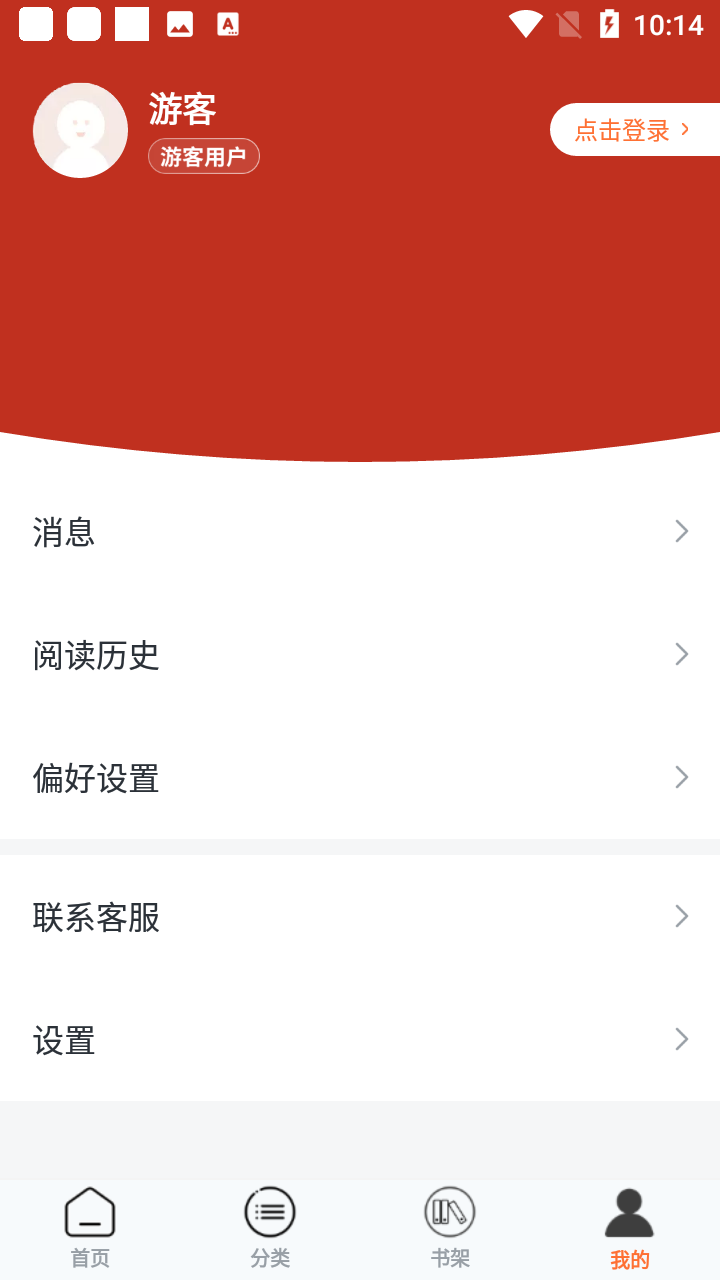The height and width of the screenshot is (1280, 720).
Task: Switch to the 首页 home tab
Action: point(90,1228)
